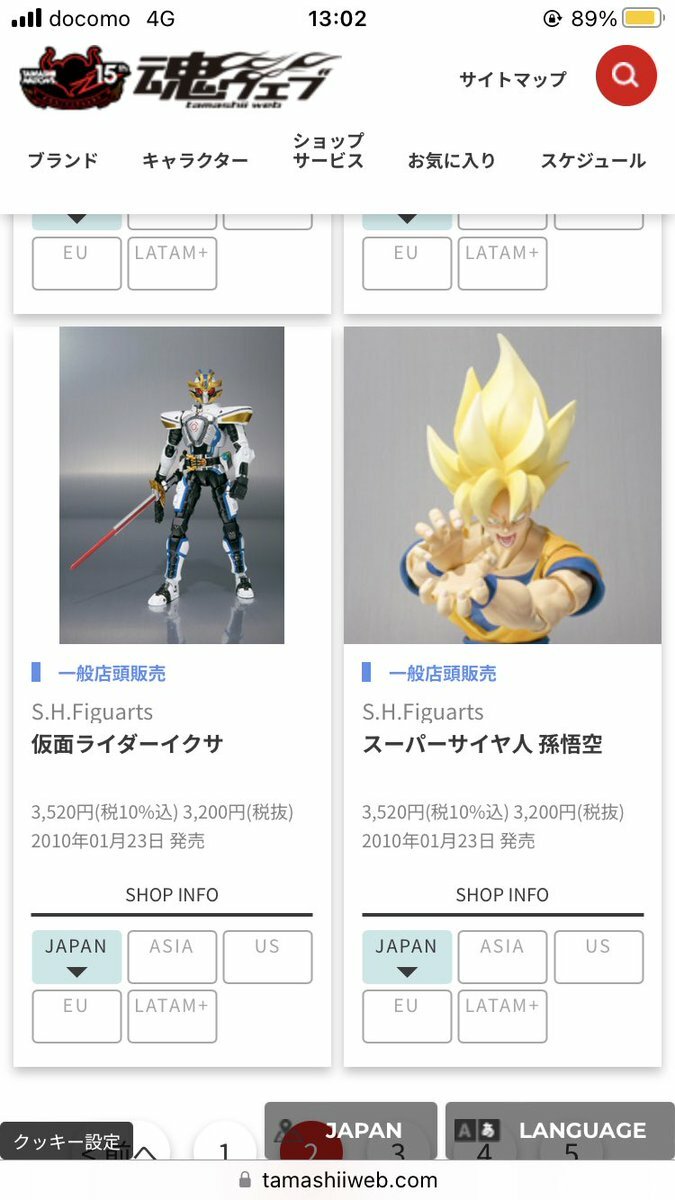The height and width of the screenshot is (1200, 675).
Task: Go to page 1 of results
Action: pos(224,1152)
